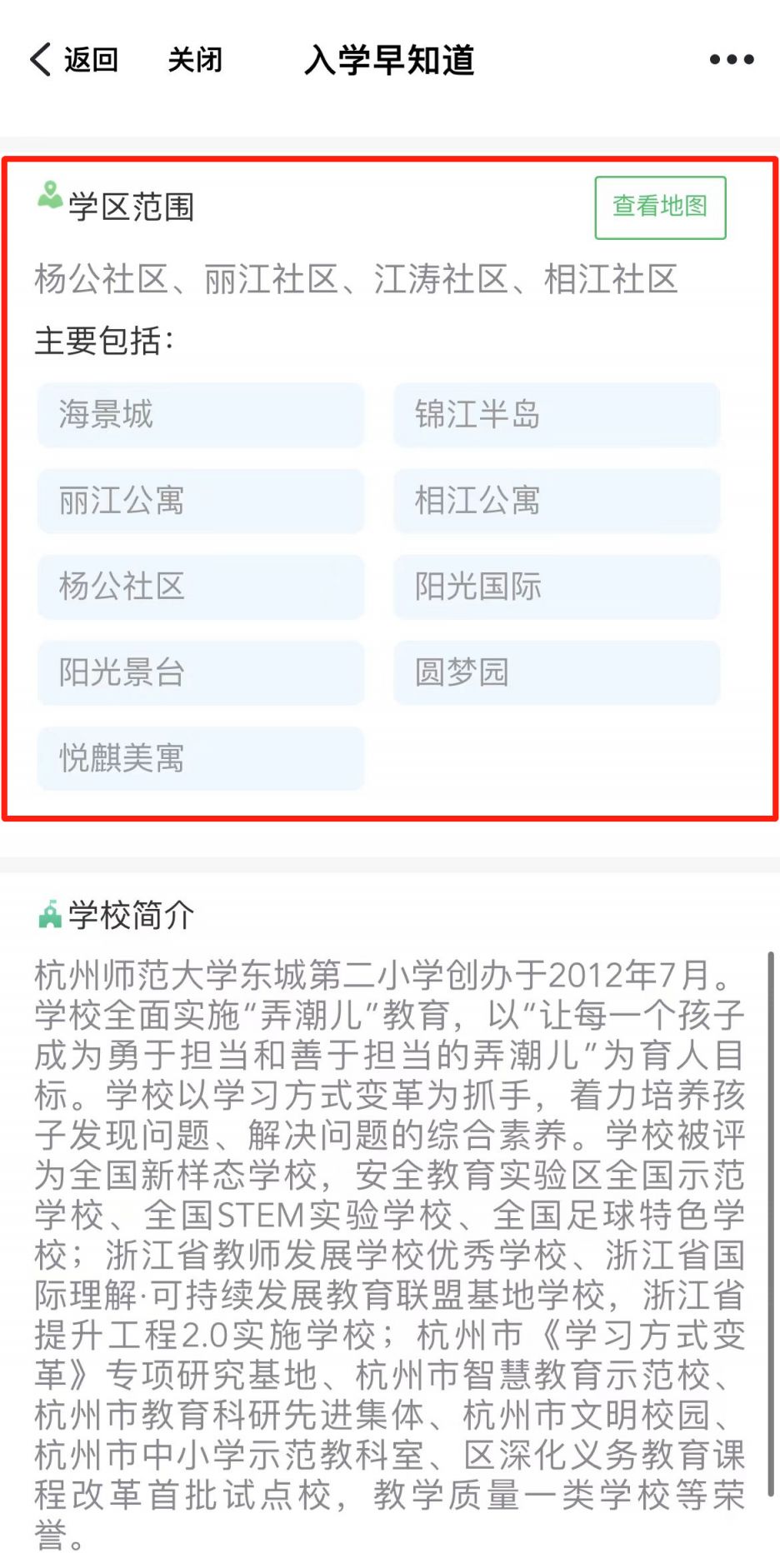Go back using the 返回 arrow
This screenshot has height=1568, width=780.
click(x=74, y=60)
